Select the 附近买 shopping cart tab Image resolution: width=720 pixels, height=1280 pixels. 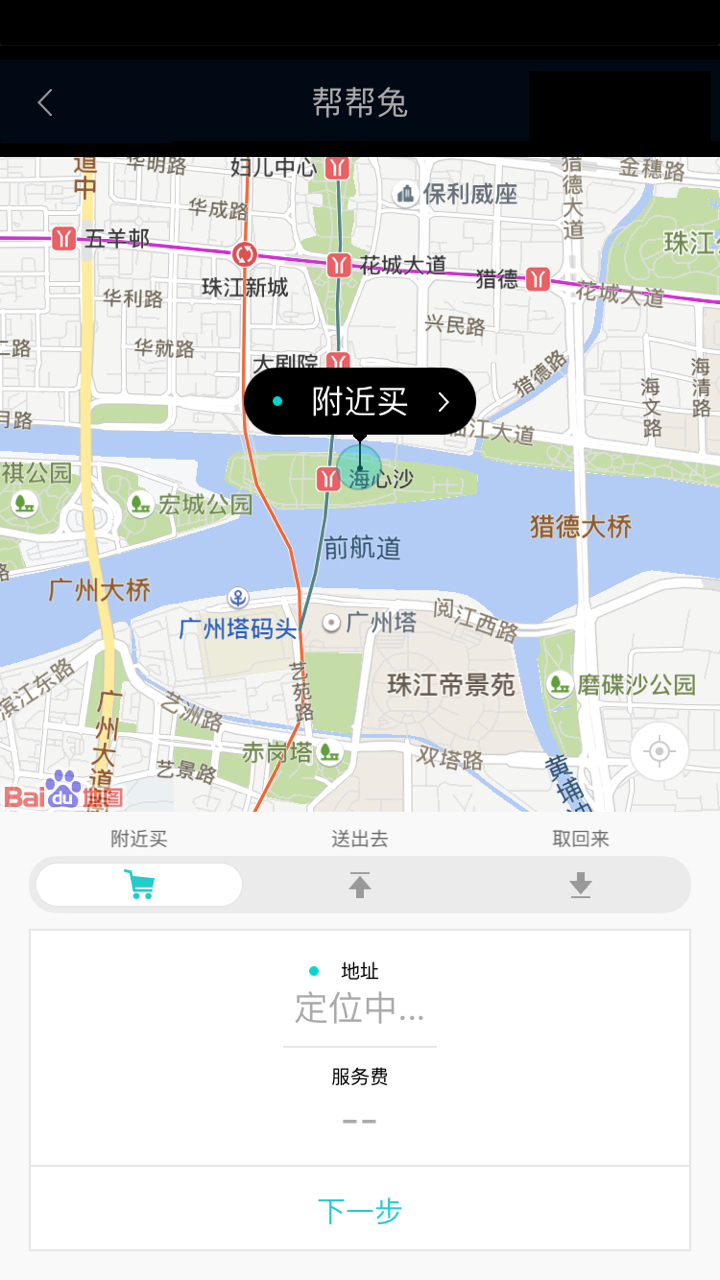(139, 885)
